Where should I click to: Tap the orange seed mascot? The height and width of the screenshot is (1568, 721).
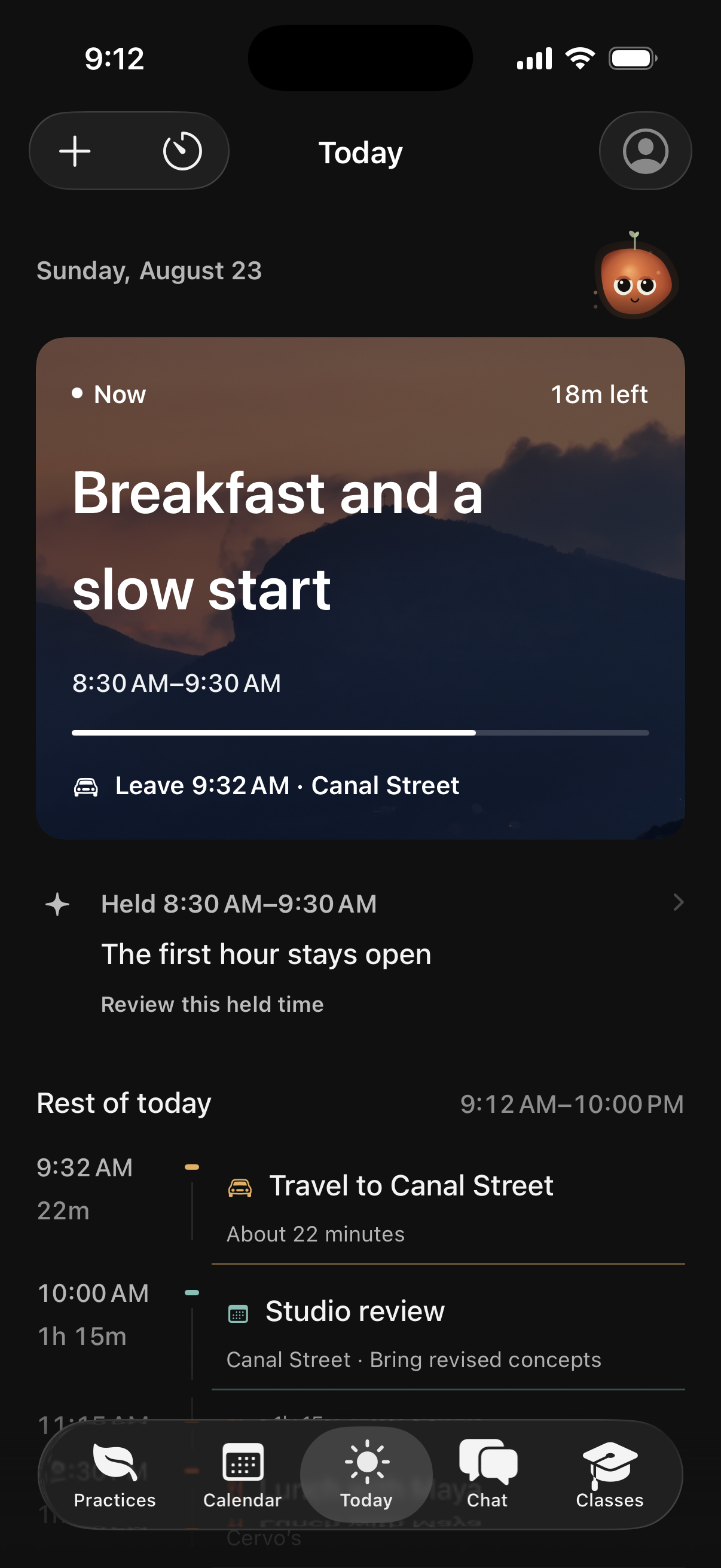(636, 275)
